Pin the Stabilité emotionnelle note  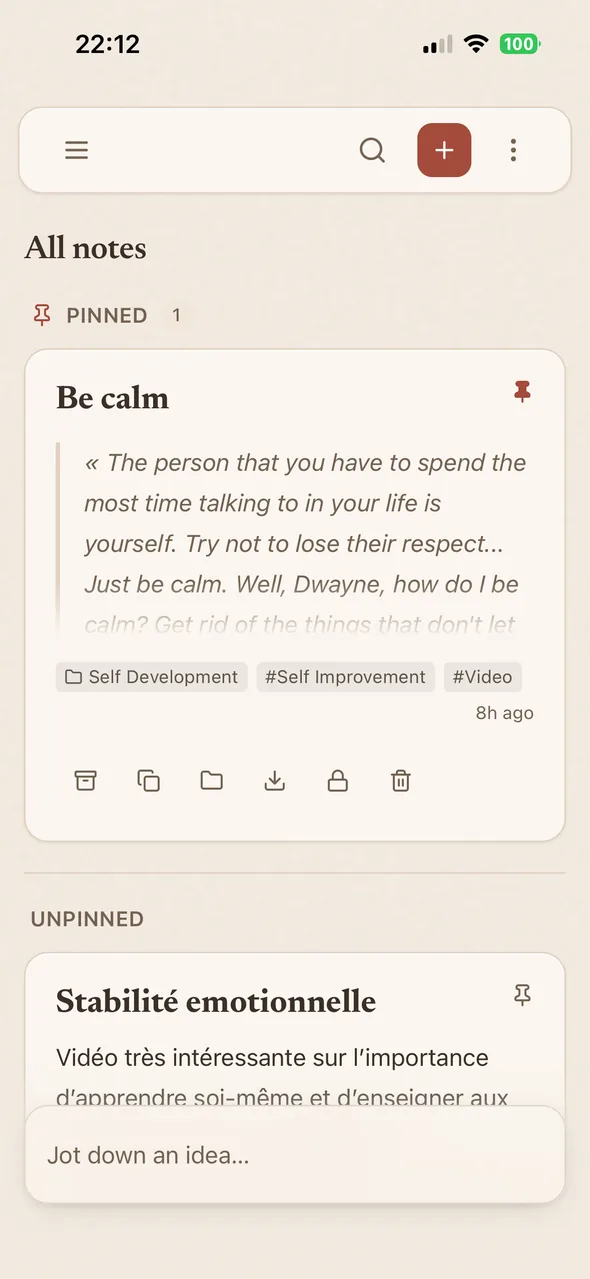tap(522, 995)
